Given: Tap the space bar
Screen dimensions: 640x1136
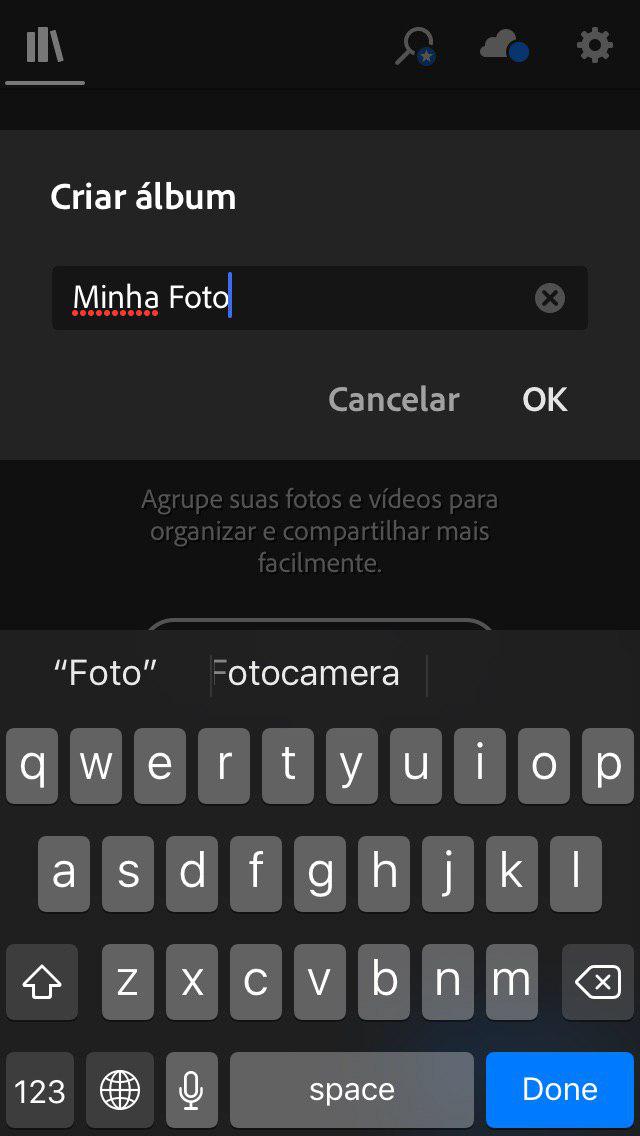Looking at the screenshot, I should click(352, 1089).
